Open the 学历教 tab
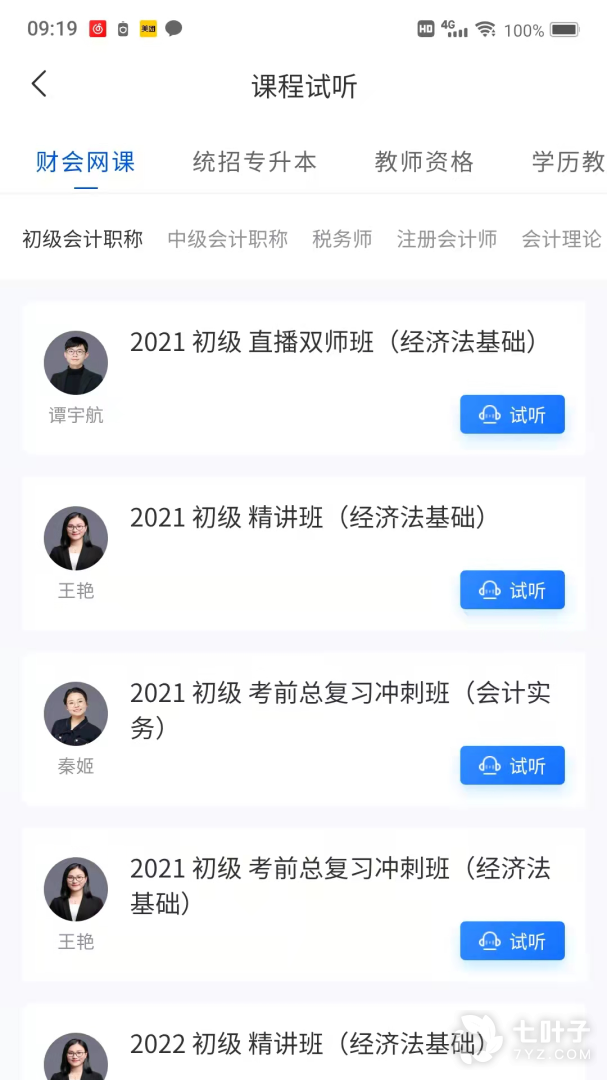607x1080 pixels. 569,162
